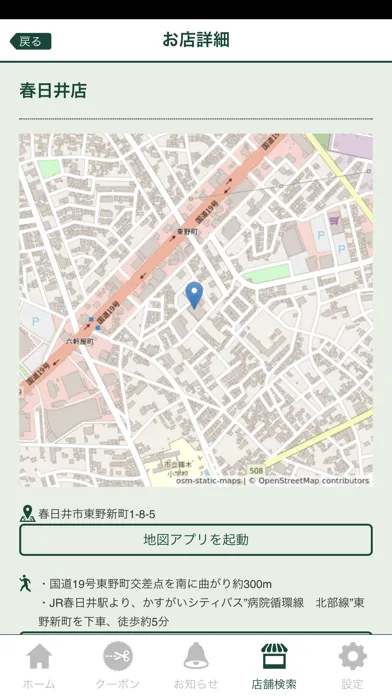Open the 設定 settings tab
This screenshot has height=696, width=392.
tap(352, 665)
